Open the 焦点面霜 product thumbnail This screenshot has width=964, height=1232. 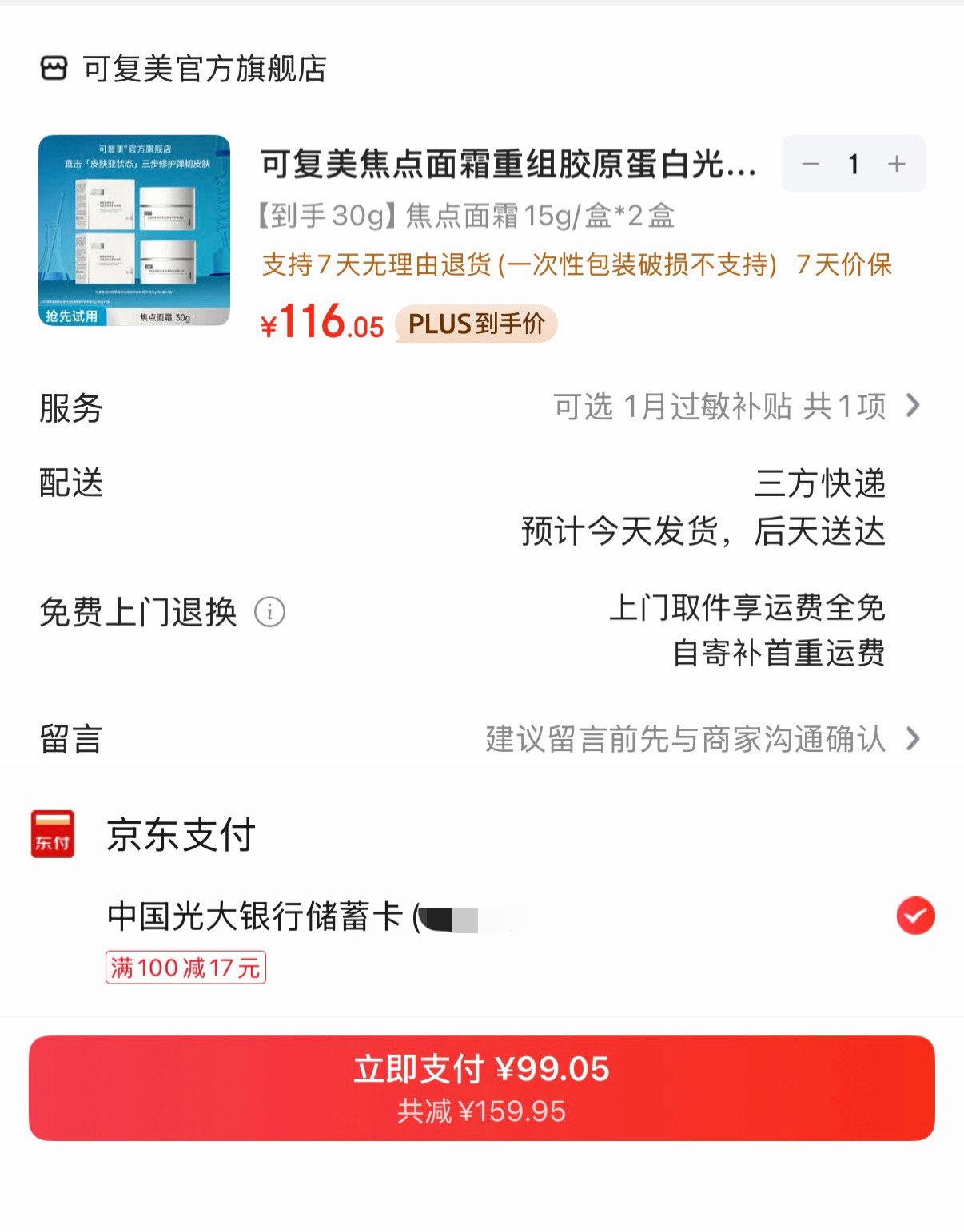pos(134,230)
